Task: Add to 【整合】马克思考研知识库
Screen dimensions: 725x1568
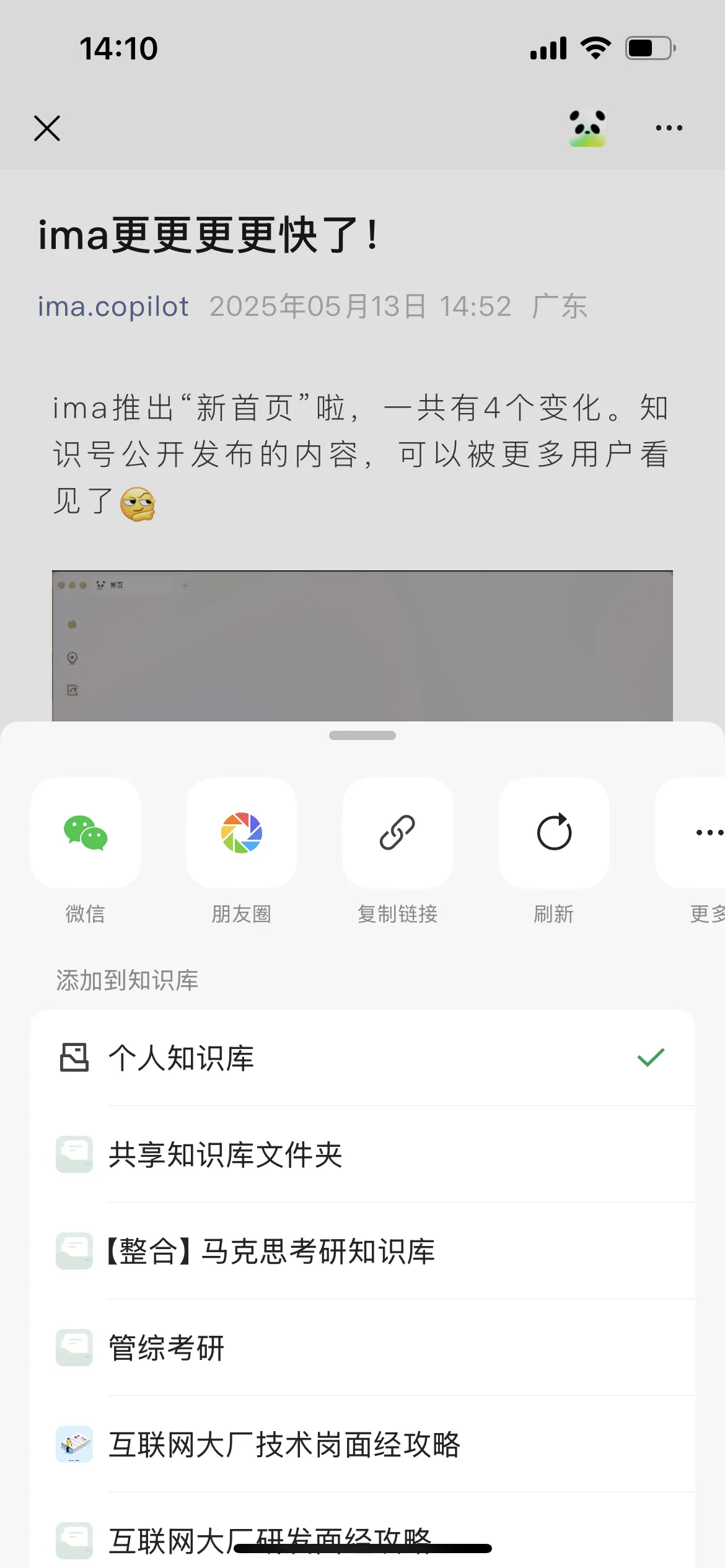Action: point(362,1251)
